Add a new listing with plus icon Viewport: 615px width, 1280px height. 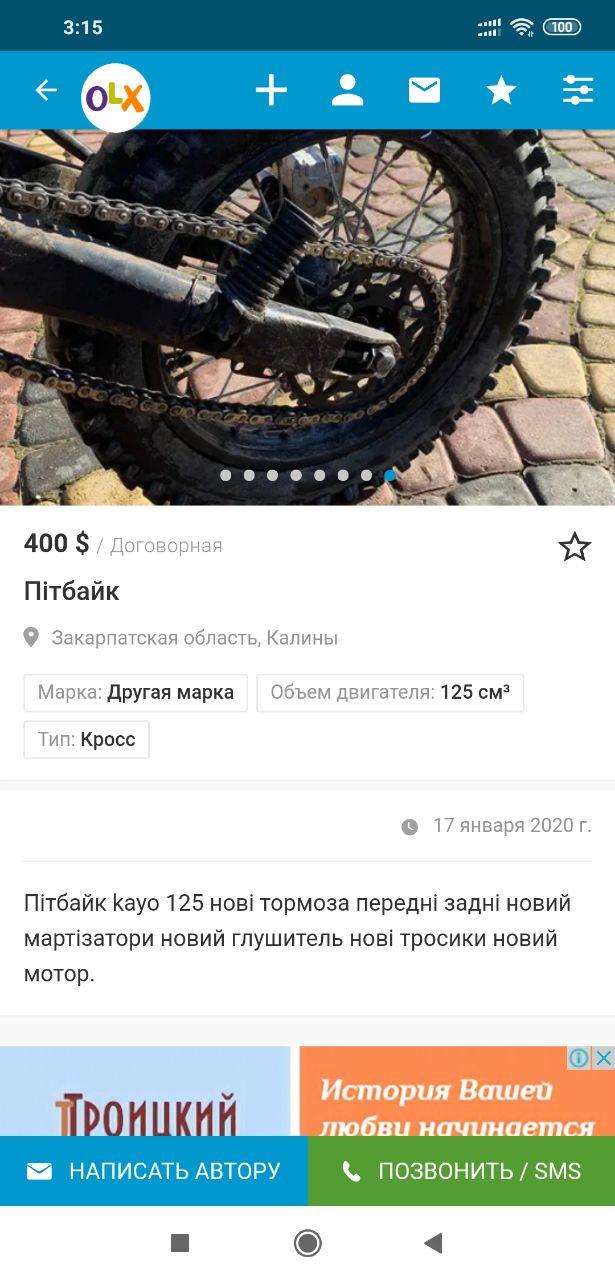pyautogui.click(x=271, y=91)
